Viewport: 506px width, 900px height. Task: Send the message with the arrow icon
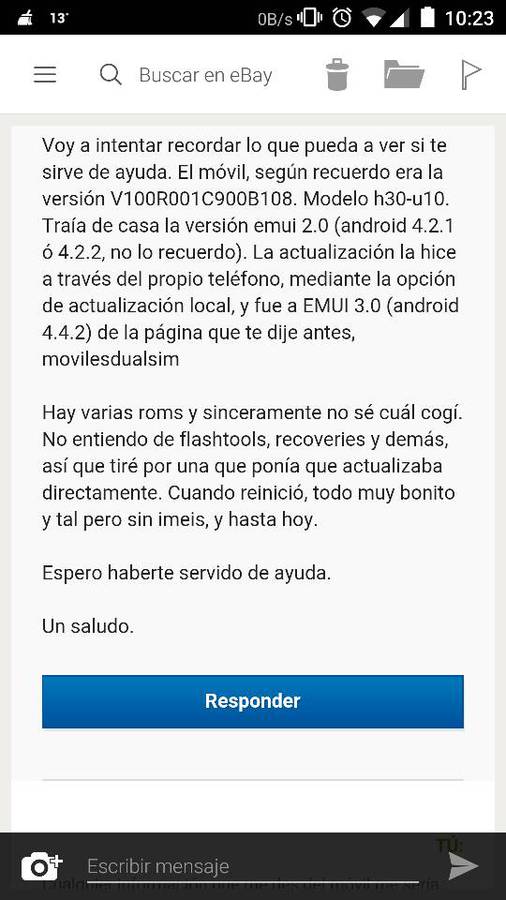coord(463,866)
